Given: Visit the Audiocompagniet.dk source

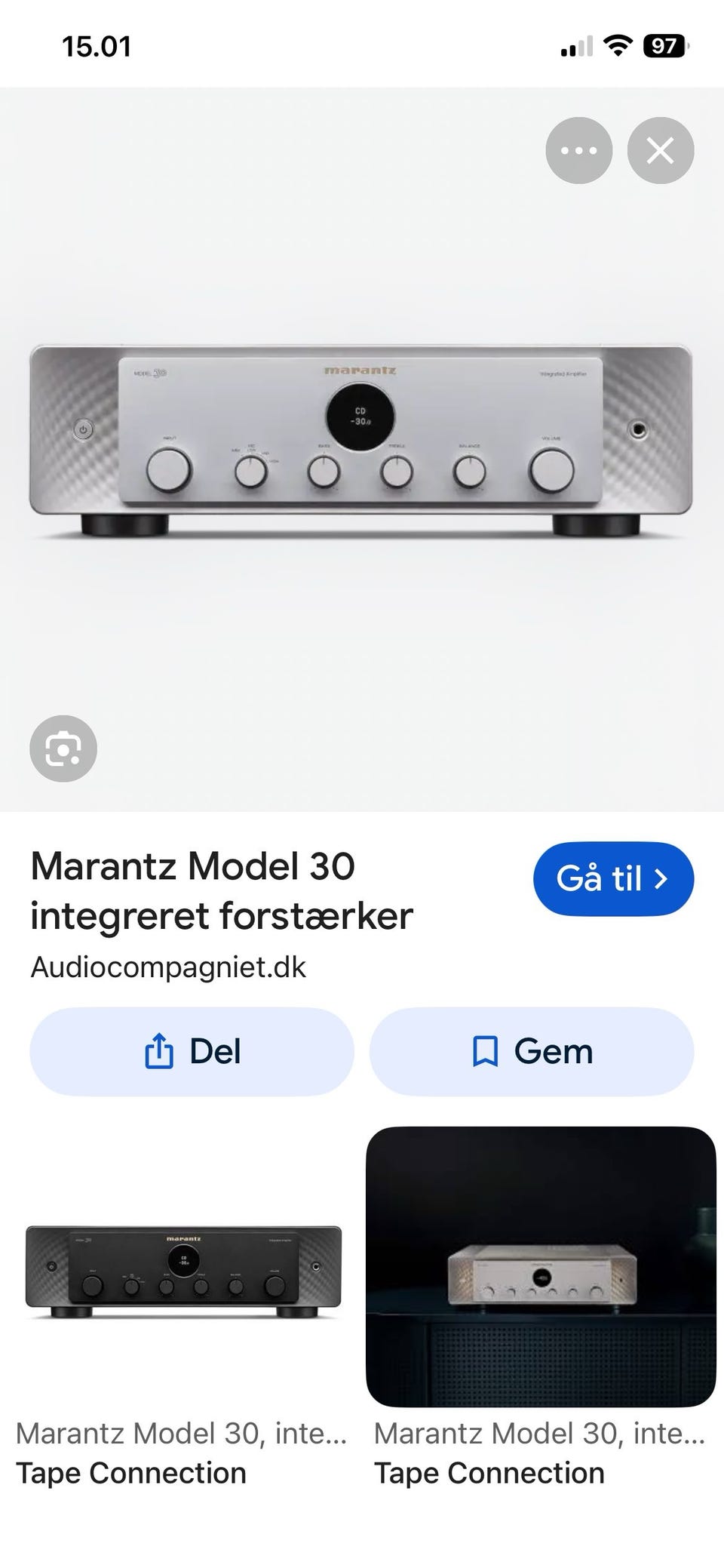Looking at the screenshot, I should [168, 967].
